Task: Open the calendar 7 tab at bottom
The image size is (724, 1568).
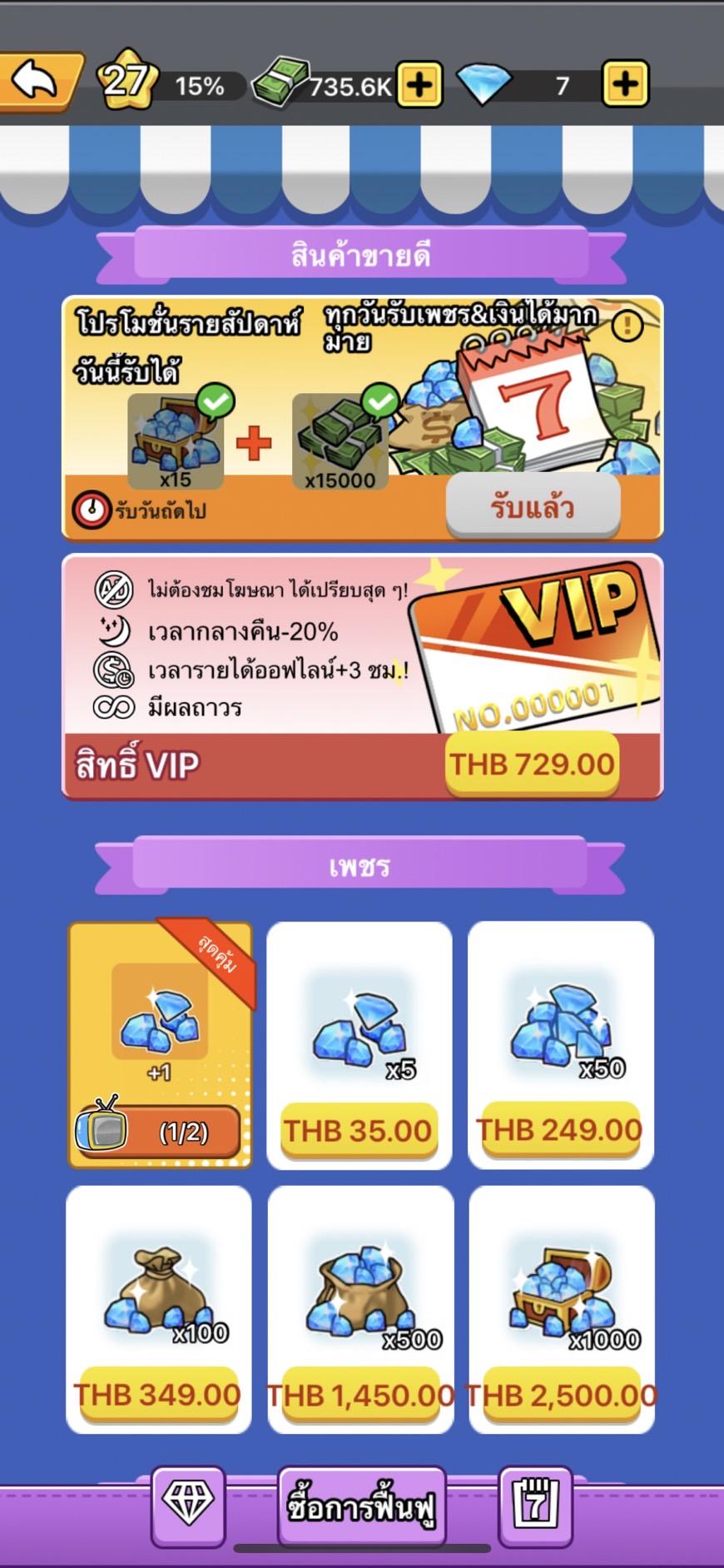Action: 535,1505
